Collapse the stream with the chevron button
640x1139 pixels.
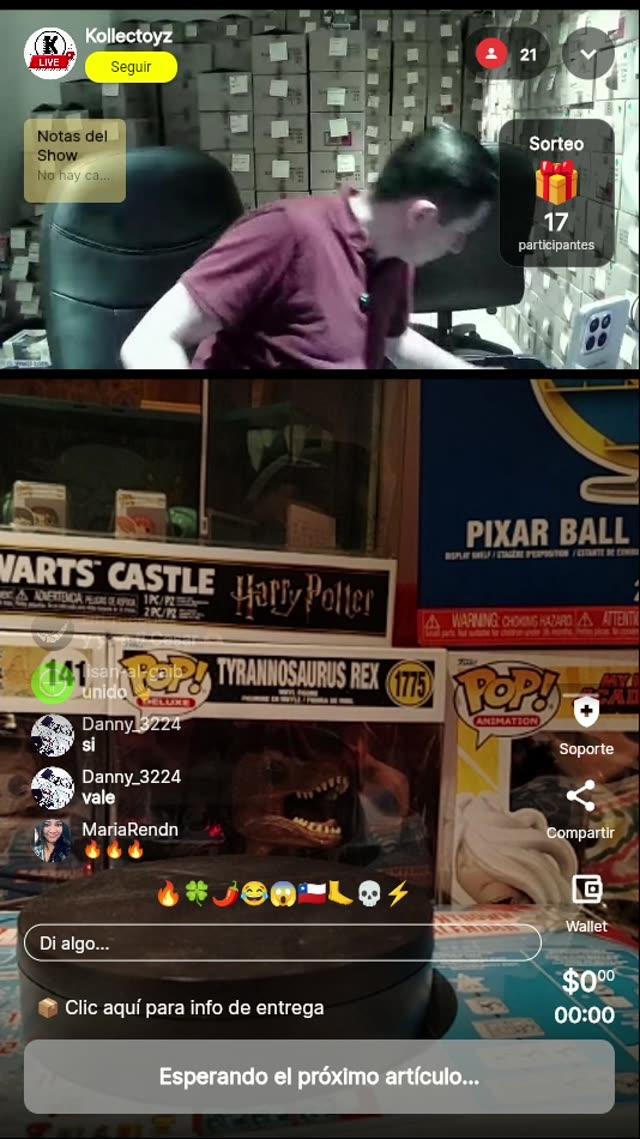[588, 54]
